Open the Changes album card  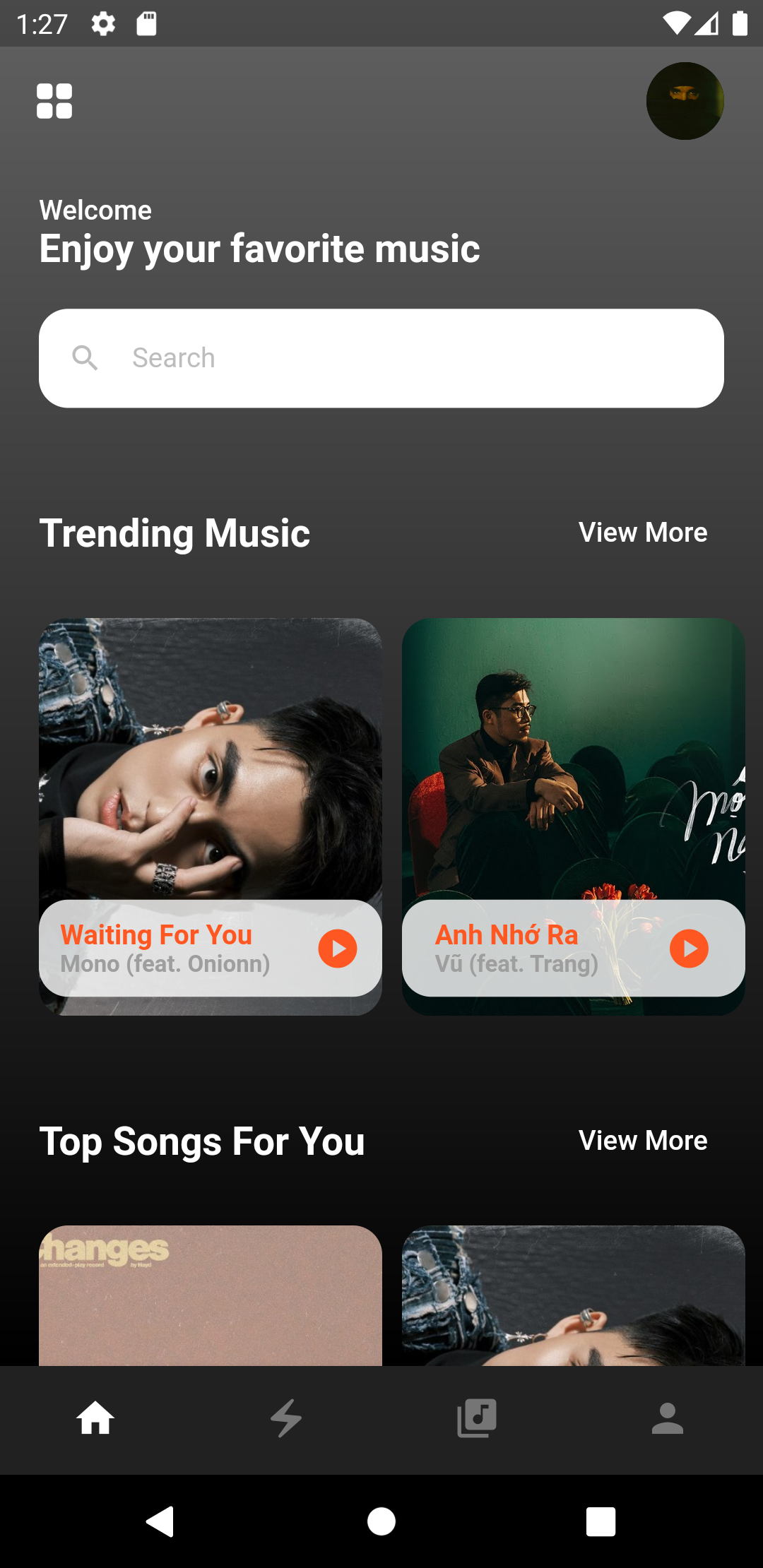coord(211,1296)
